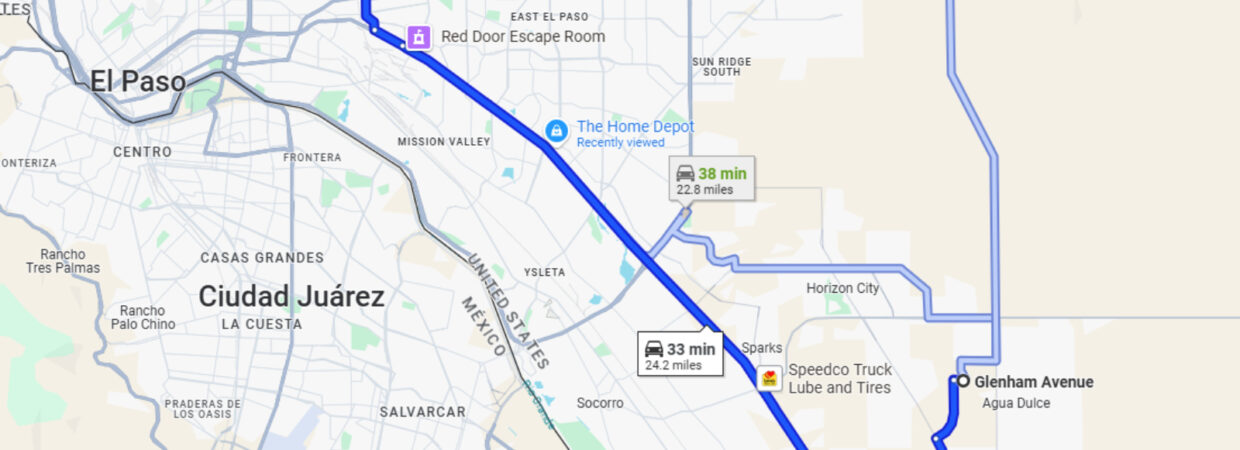Select the 38 min alternate route
Screen dimensions: 1240x450
coord(712,181)
